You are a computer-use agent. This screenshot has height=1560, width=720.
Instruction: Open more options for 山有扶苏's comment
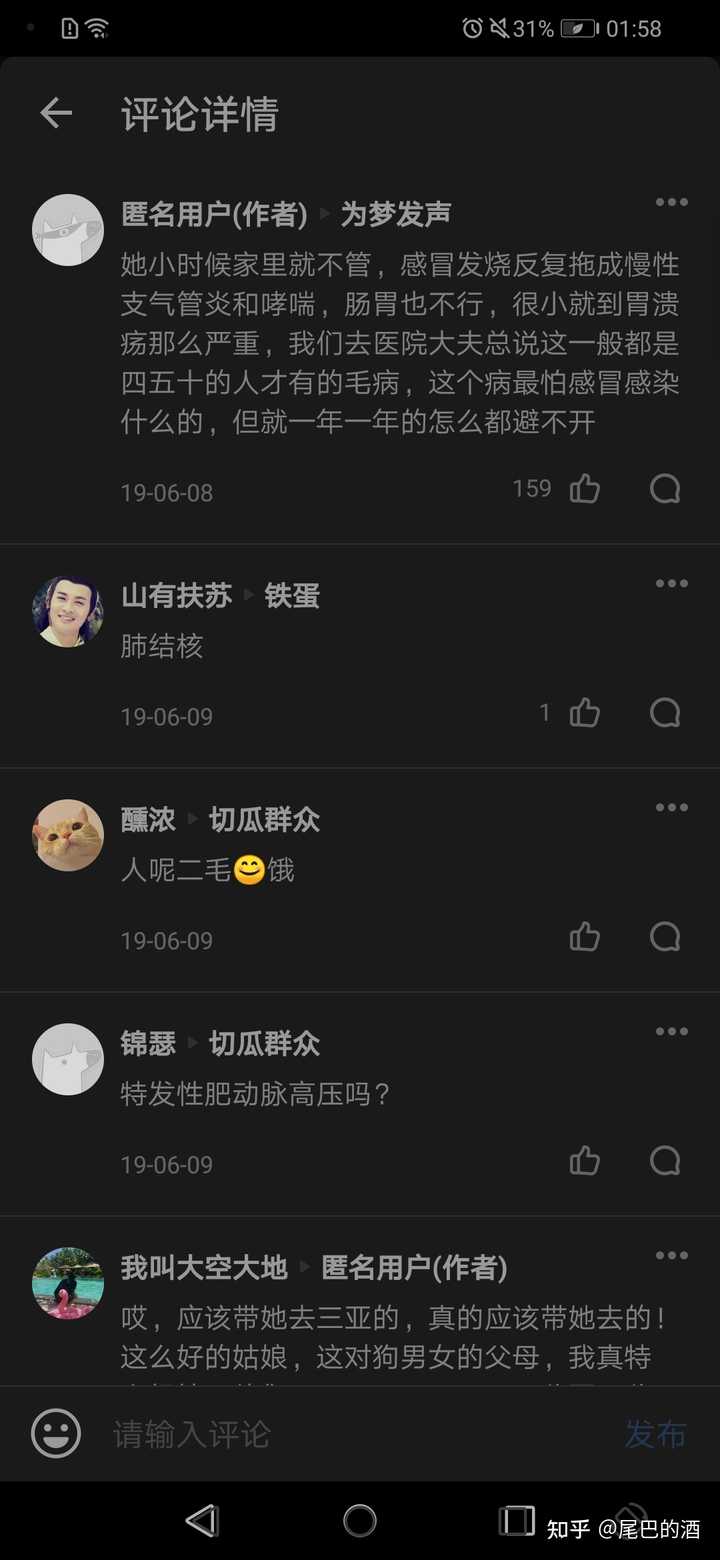click(x=671, y=584)
